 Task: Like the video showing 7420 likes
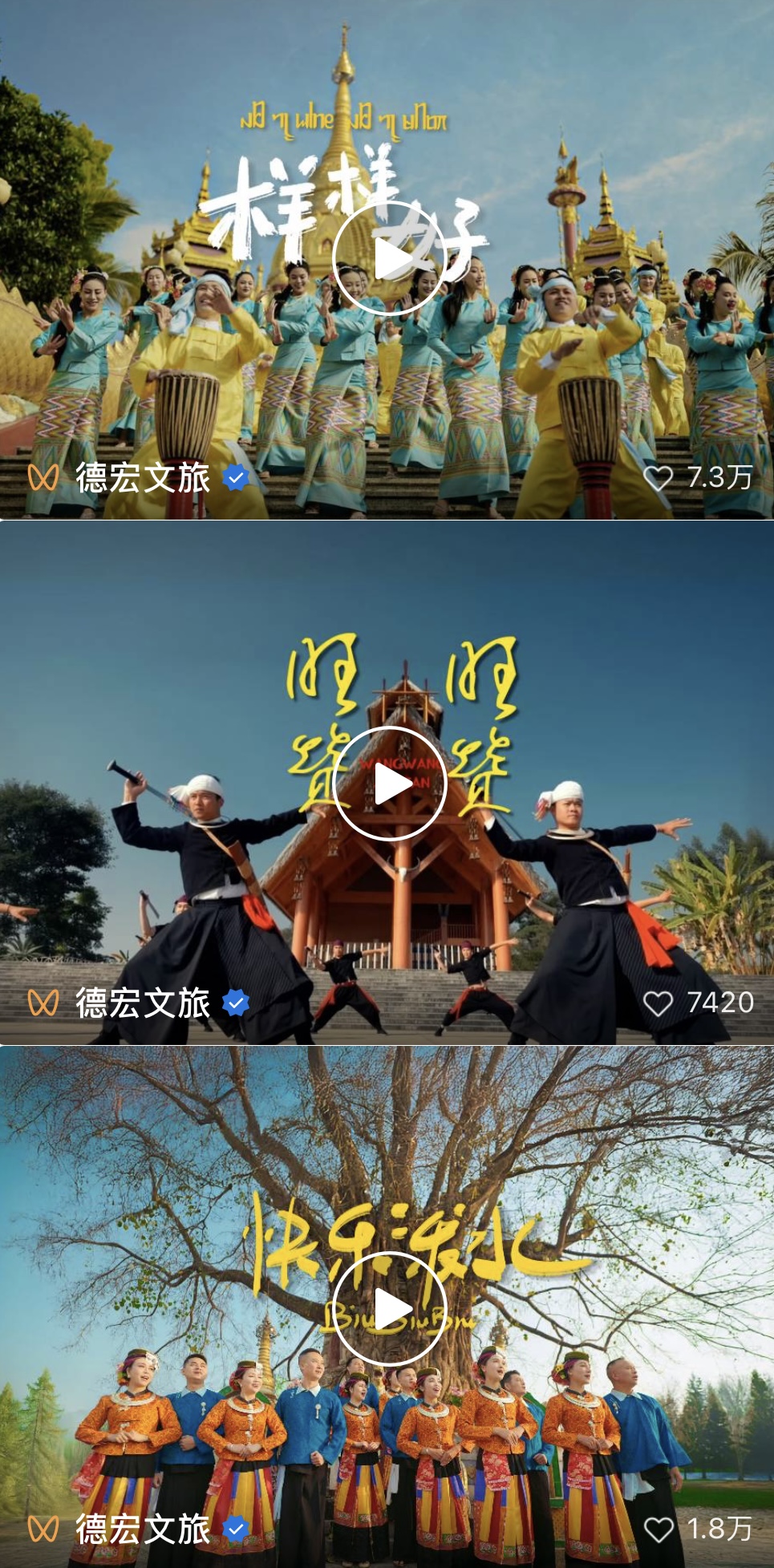coord(658,1003)
